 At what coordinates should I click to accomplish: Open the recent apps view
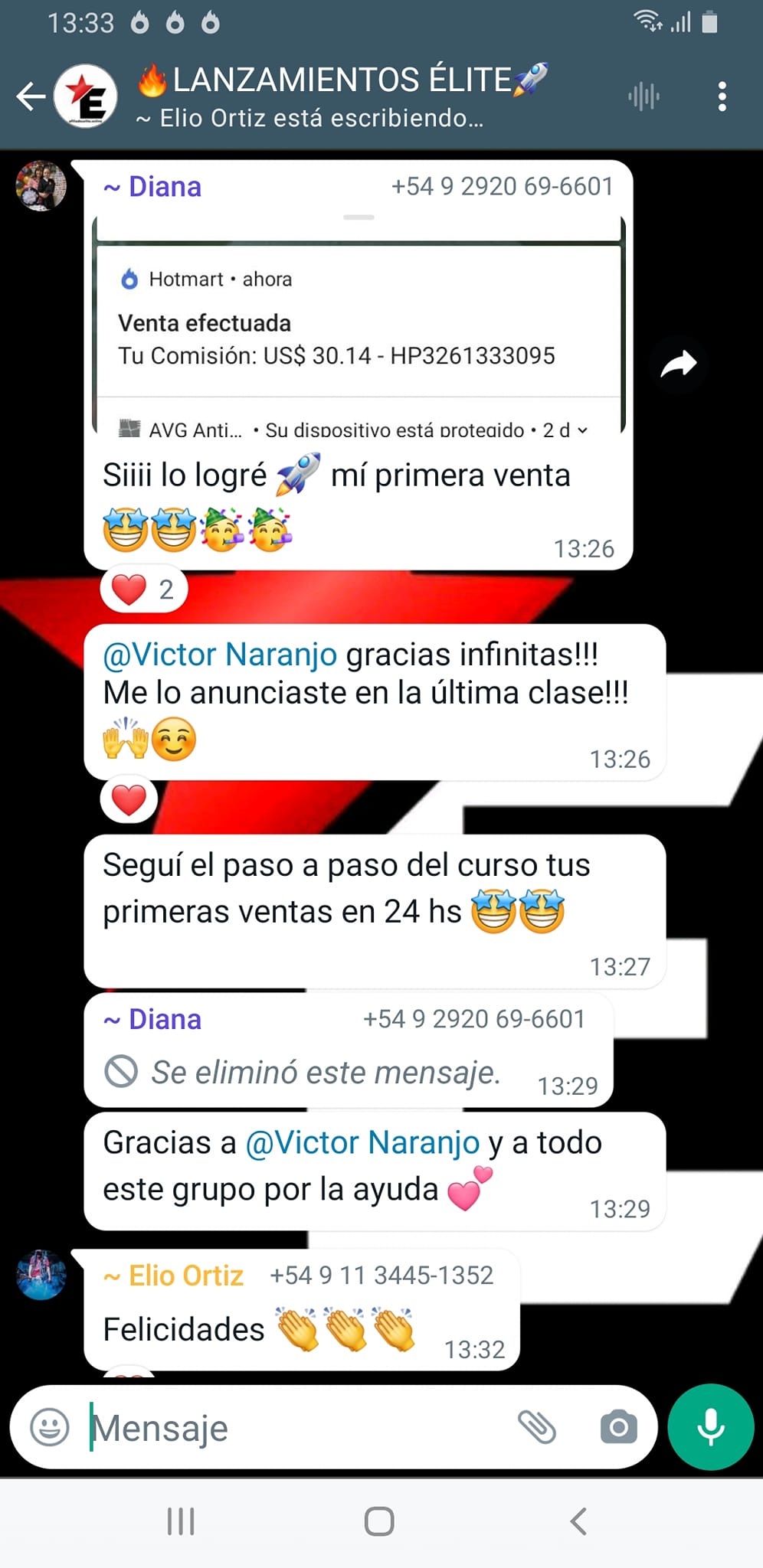click(181, 1521)
